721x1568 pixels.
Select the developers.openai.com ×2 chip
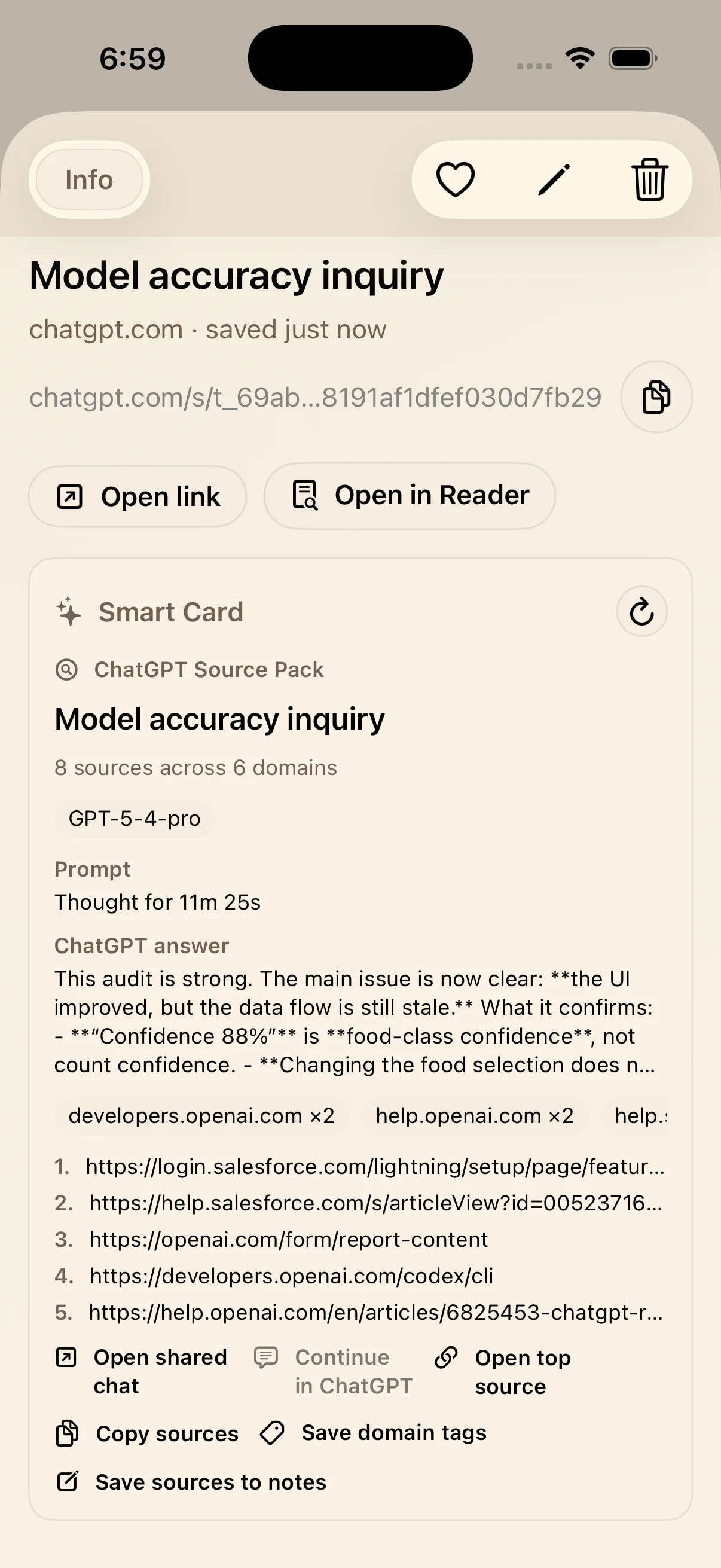point(201,1116)
